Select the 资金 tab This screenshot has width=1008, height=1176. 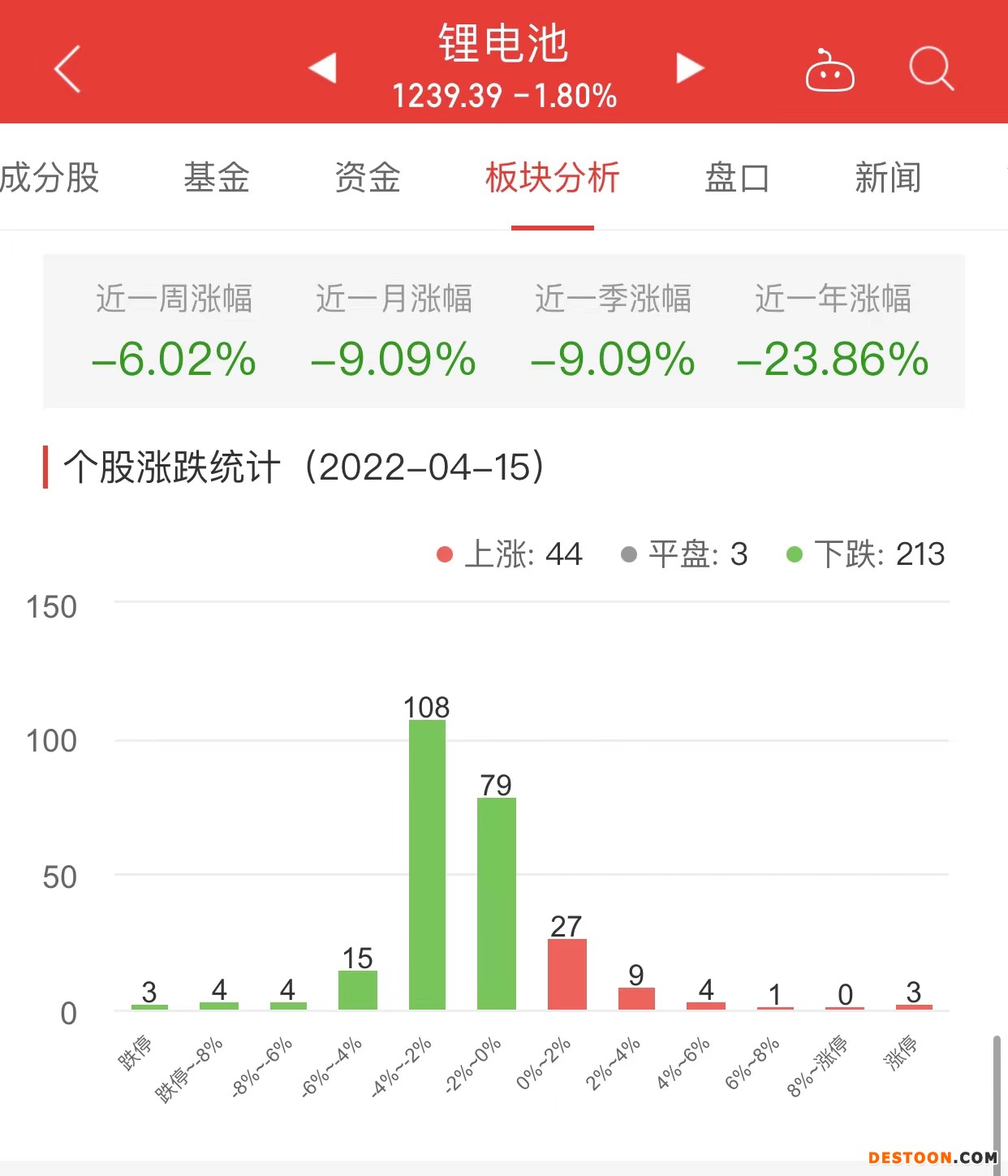(368, 178)
